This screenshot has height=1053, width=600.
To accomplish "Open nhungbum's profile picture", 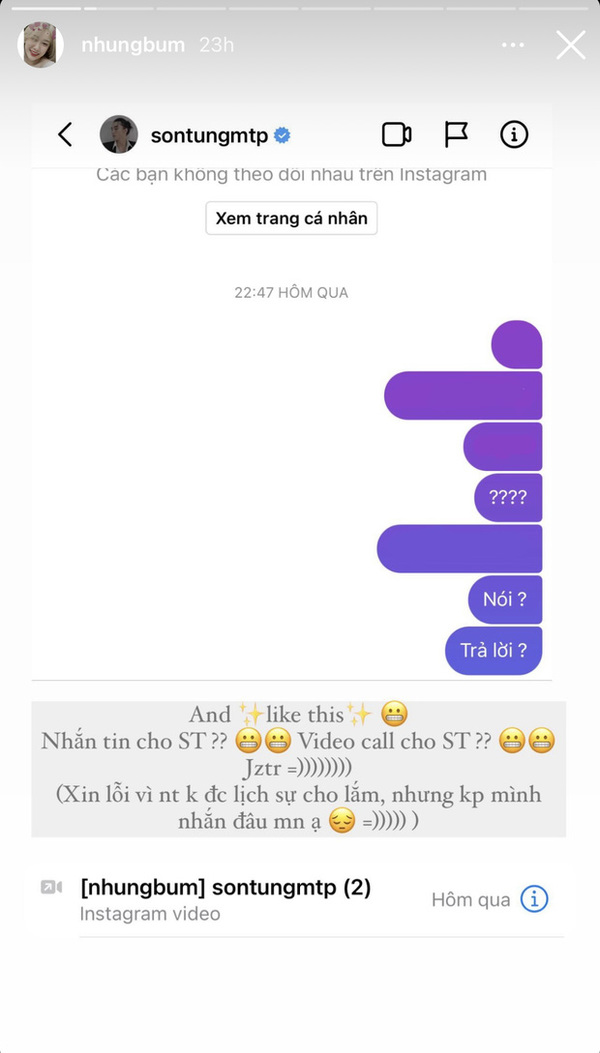I will 40,45.
